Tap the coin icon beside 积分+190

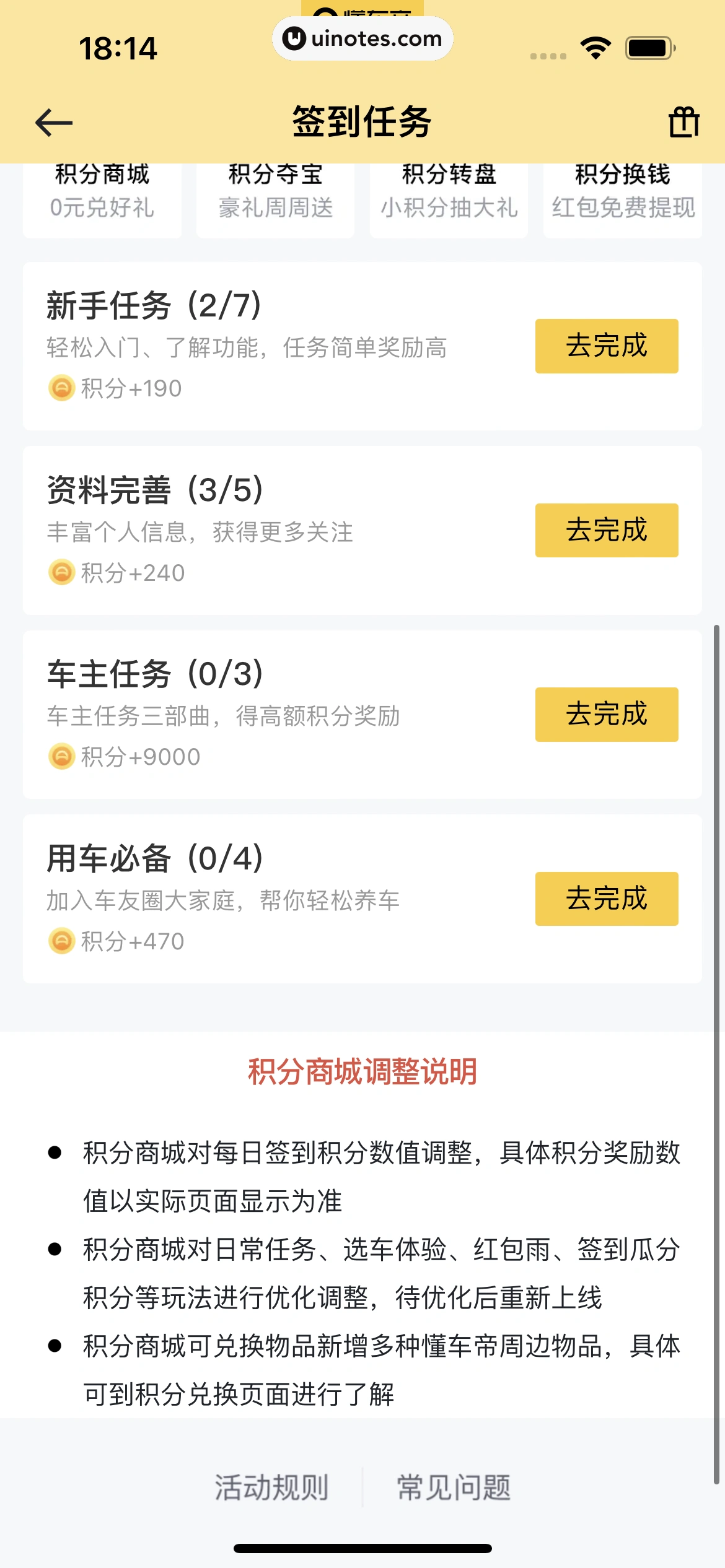click(61, 389)
